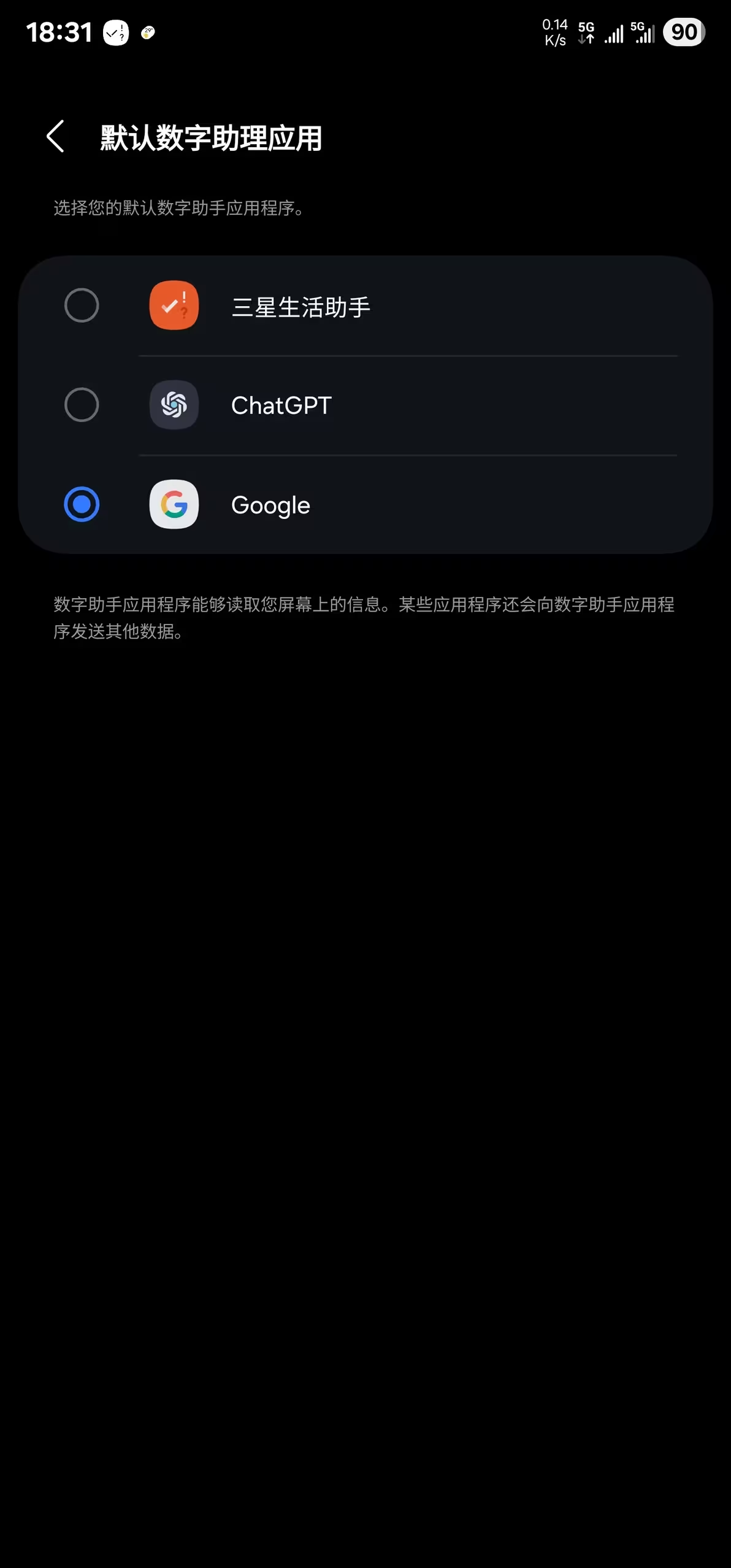Tap the ChatGPT row label text

coord(281,405)
